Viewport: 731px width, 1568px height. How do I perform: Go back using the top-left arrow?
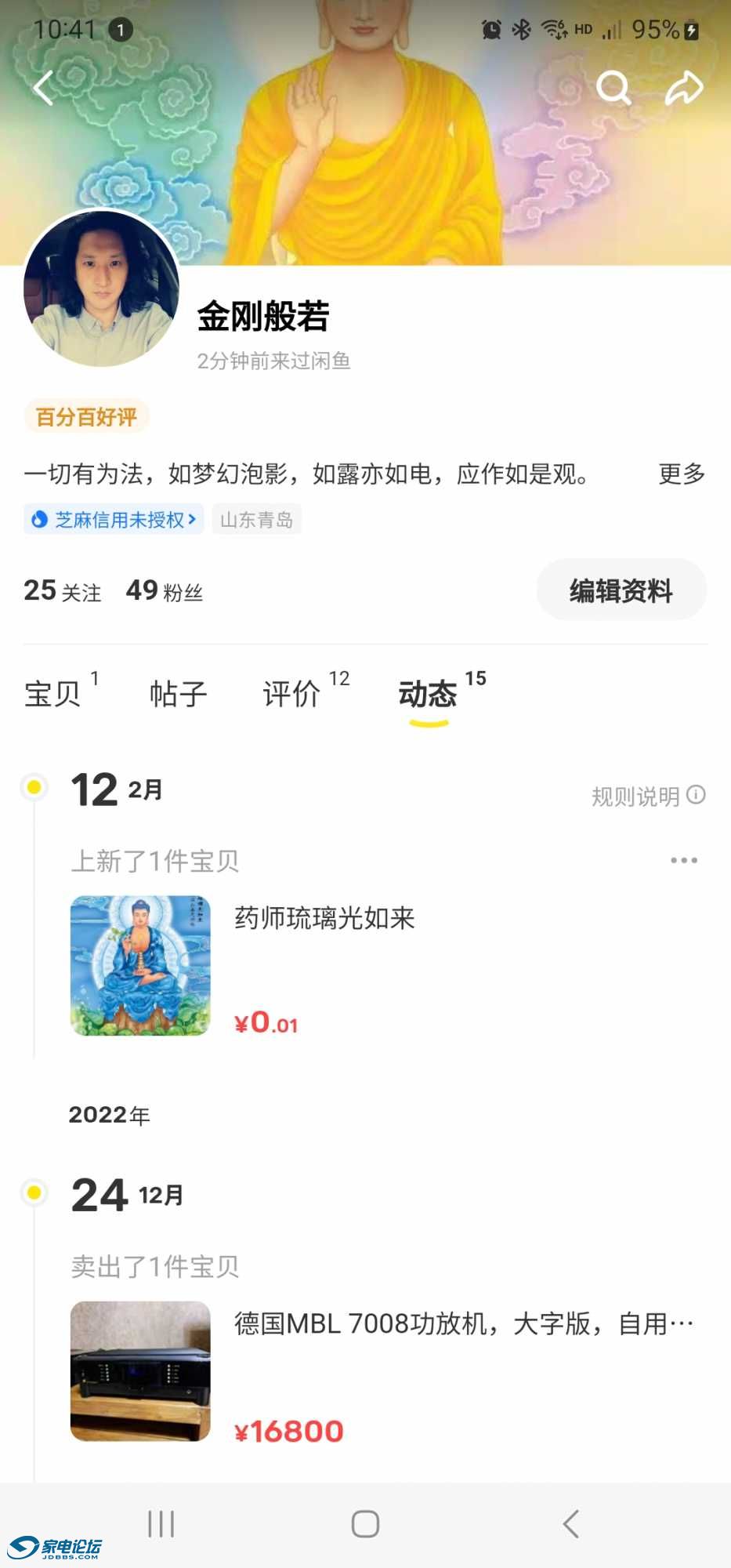pyautogui.click(x=44, y=88)
